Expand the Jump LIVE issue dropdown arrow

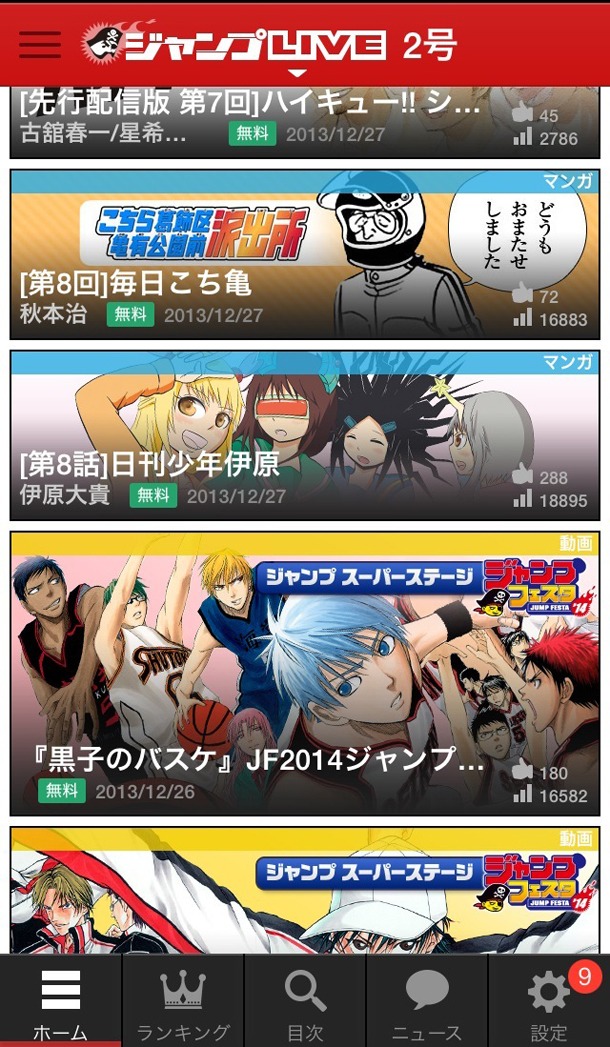tap(297, 73)
